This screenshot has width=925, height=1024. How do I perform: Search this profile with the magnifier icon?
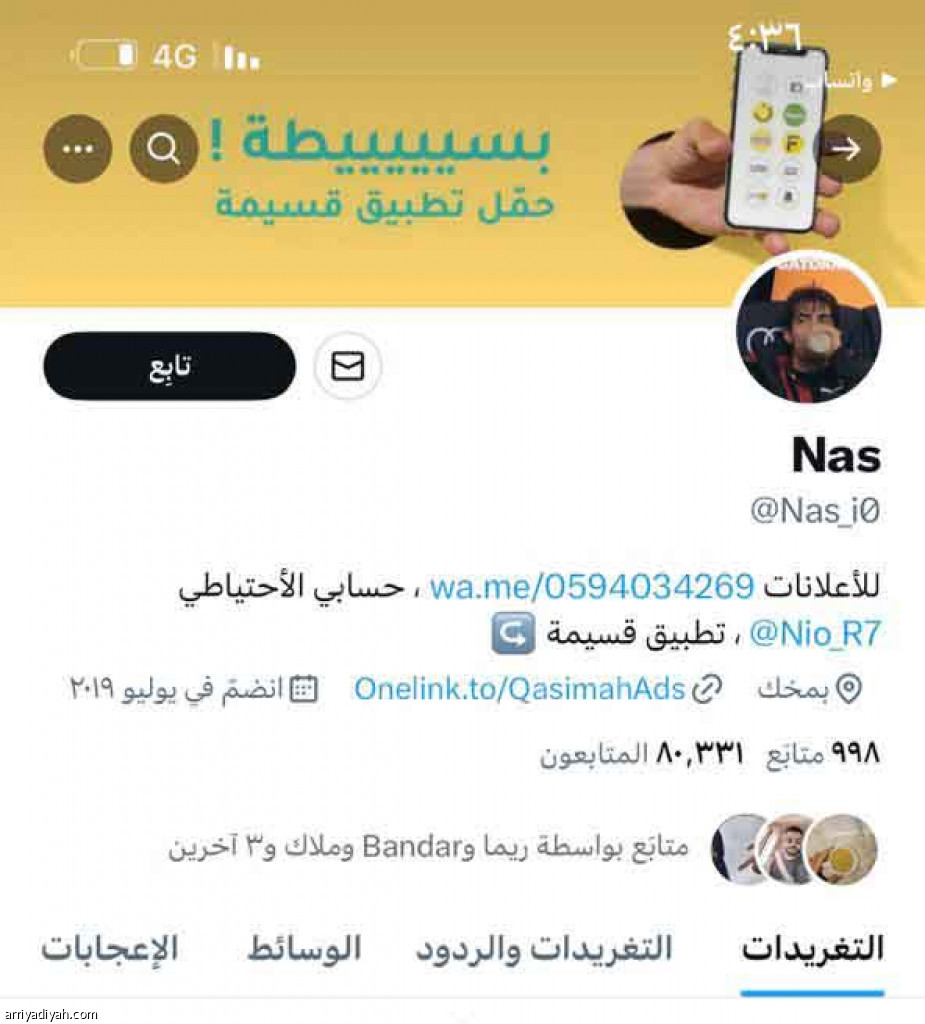pos(164,149)
